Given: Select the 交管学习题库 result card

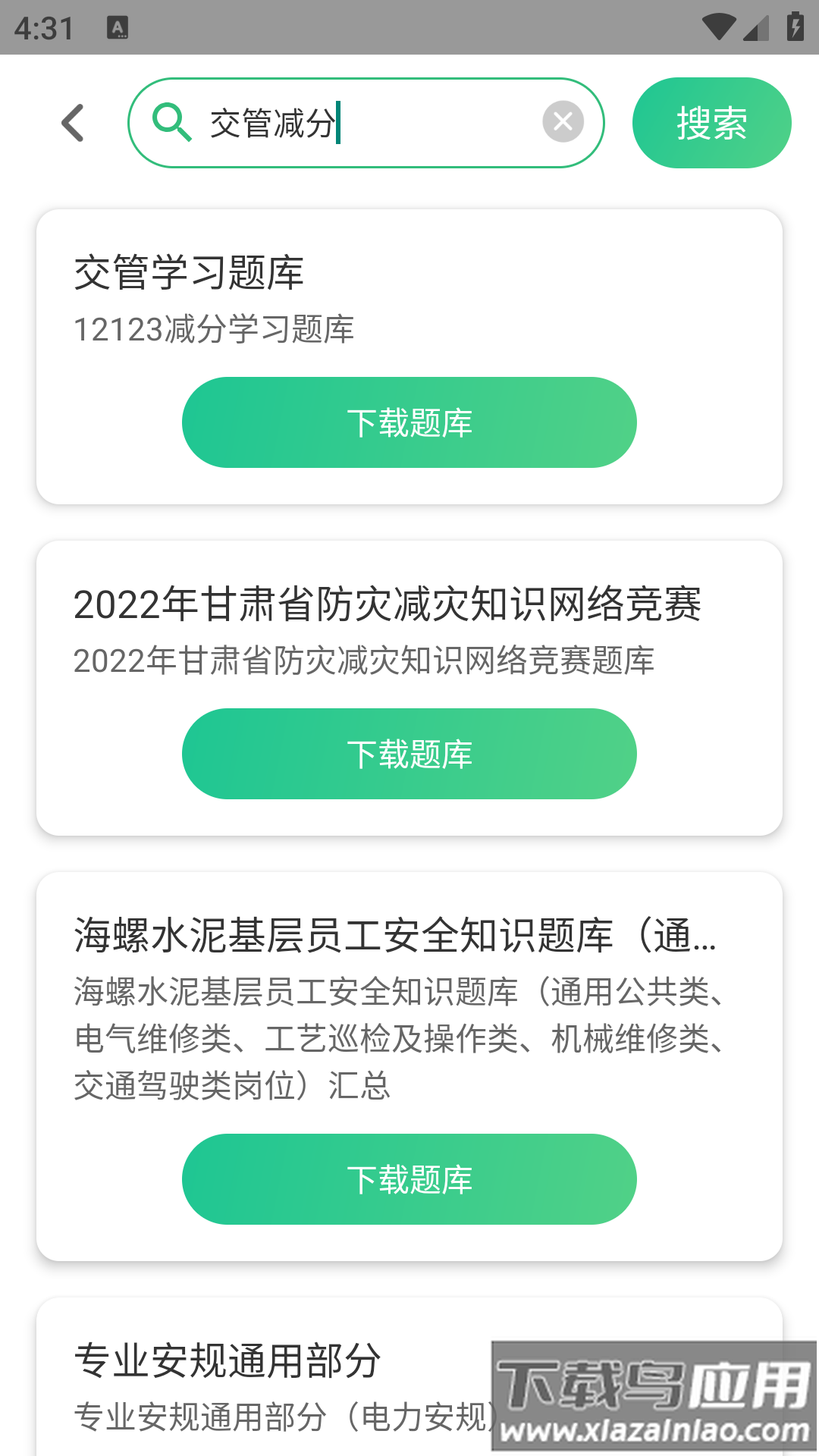Looking at the screenshot, I should click(409, 356).
